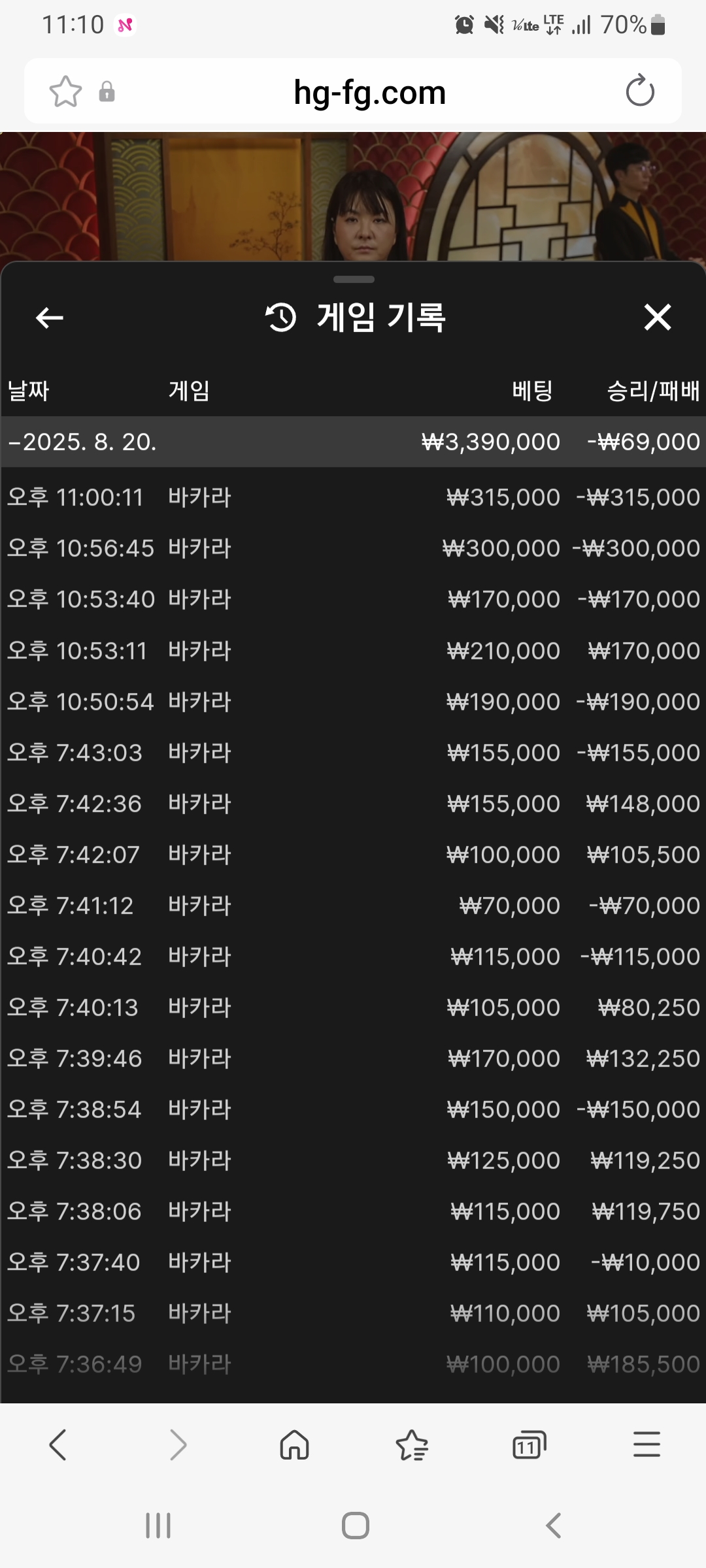The image size is (706, 1568).
Task: Open the 오후 7:37:40 바카라 record
Action: (353, 1262)
